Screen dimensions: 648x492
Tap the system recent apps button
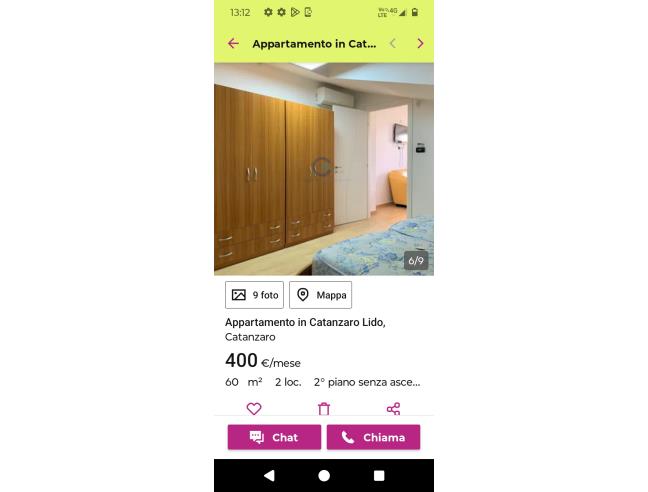(379, 476)
